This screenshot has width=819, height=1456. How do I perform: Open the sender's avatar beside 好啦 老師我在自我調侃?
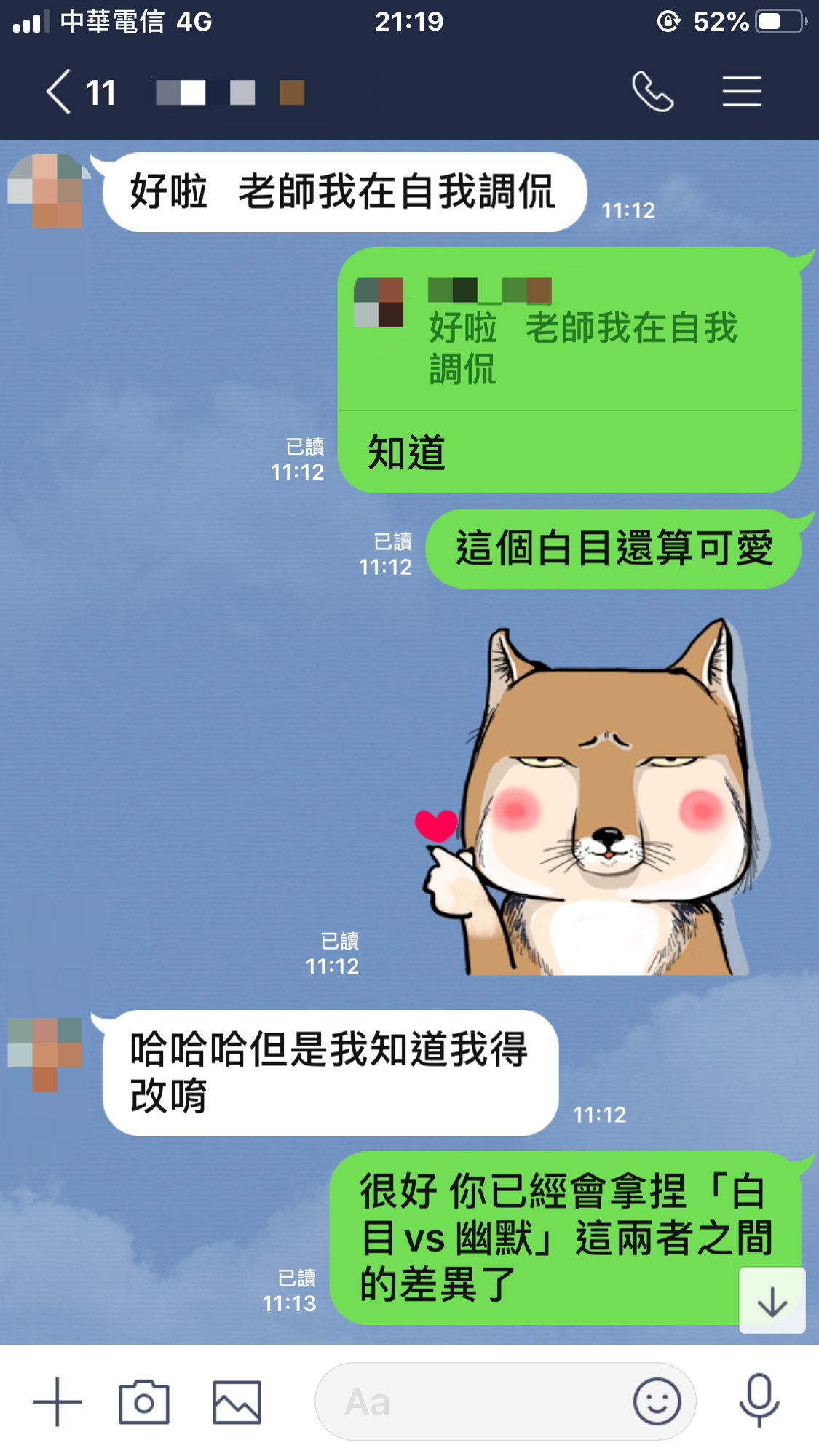click(x=46, y=191)
